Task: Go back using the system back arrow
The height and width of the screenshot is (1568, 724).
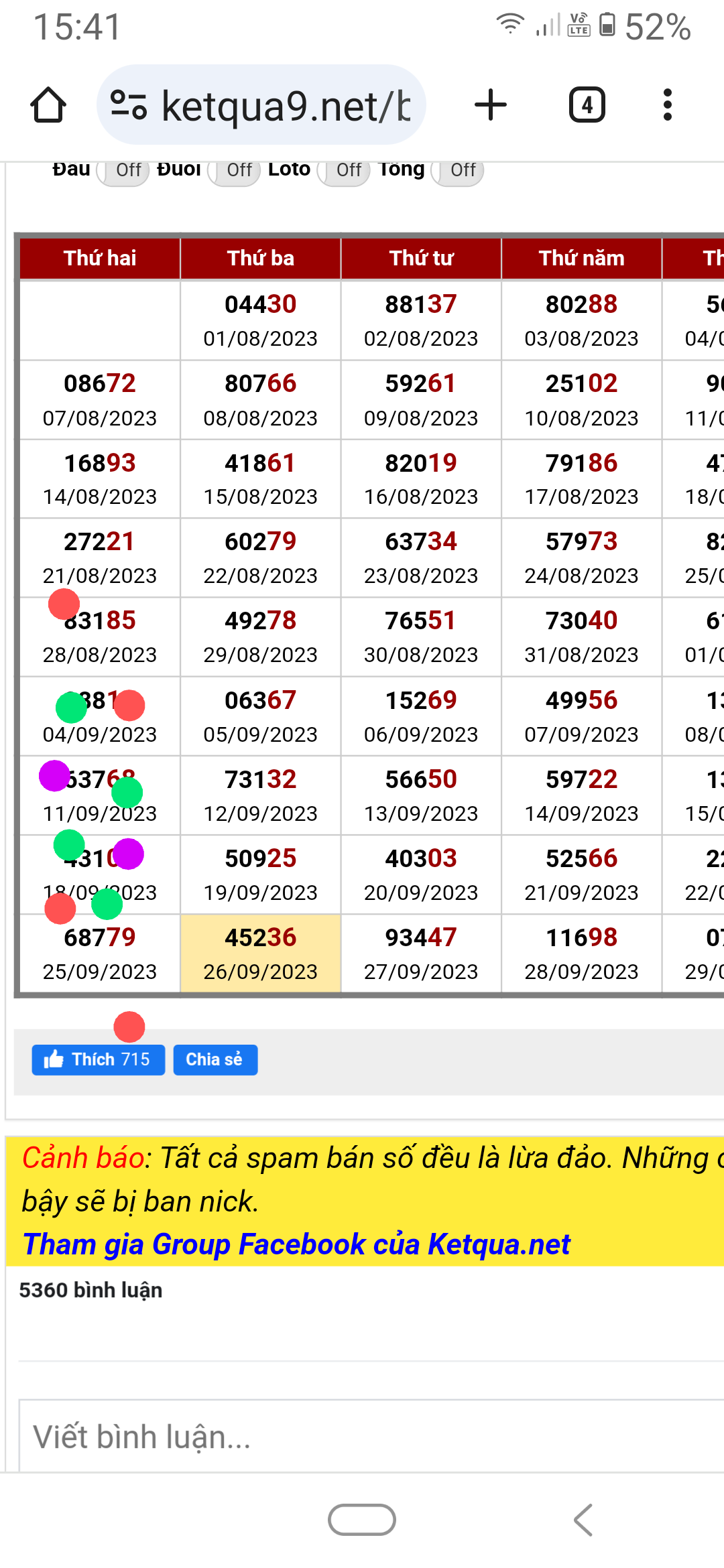Action: [583, 1519]
